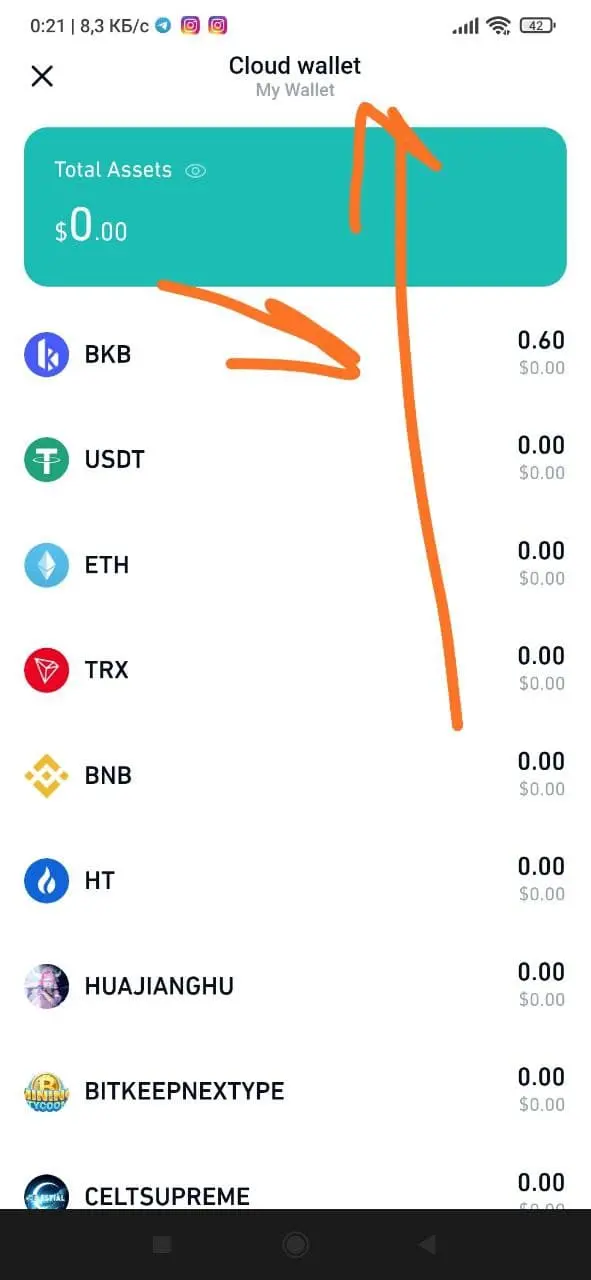Image resolution: width=591 pixels, height=1280 pixels.
Task: Hide the total assets balance
Action: tap(196, 171)
